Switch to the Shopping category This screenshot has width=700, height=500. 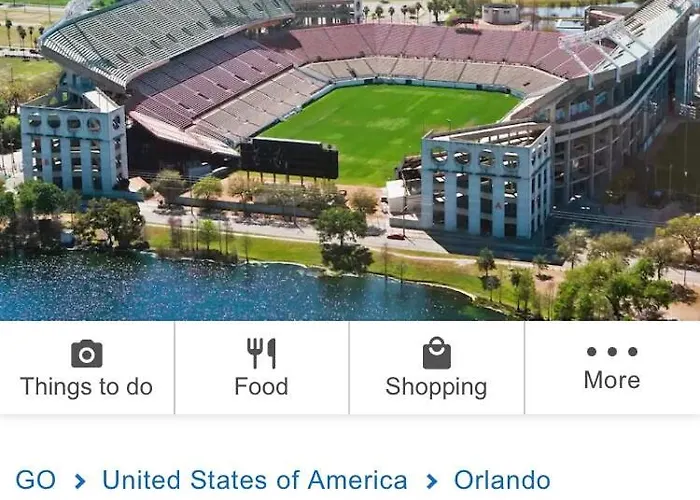point(436,369)
